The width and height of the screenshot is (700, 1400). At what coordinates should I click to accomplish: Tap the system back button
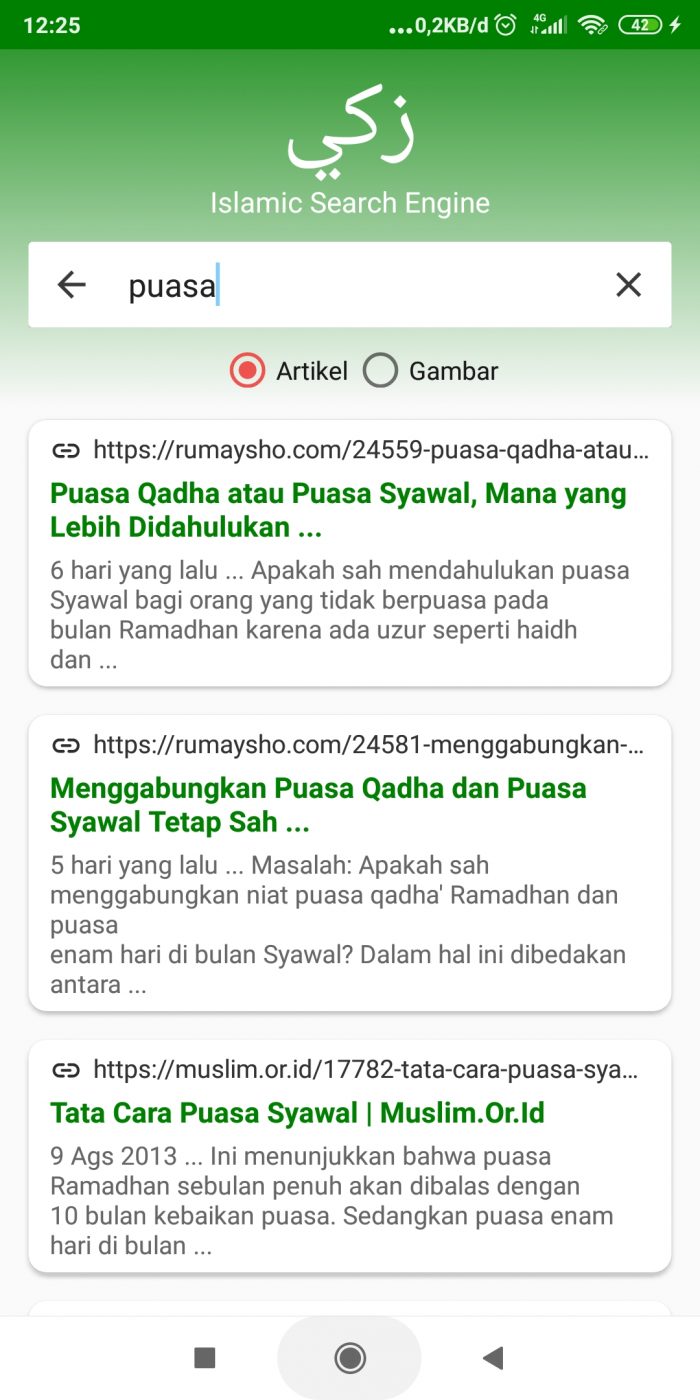point(492,1357)
